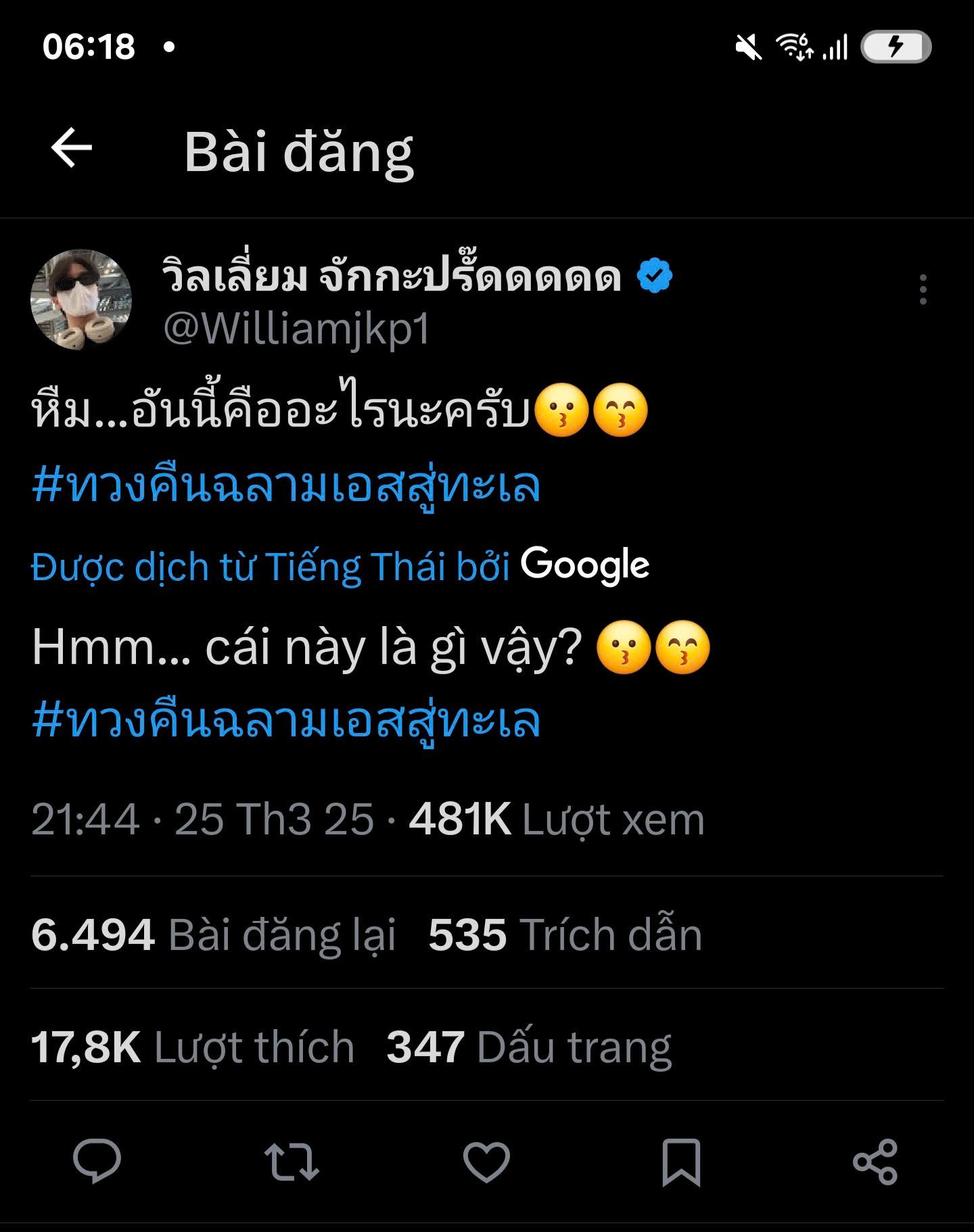Open the post's three-dot overflow menu
This screenshot has height=1232, width=974.
(923, 289)
